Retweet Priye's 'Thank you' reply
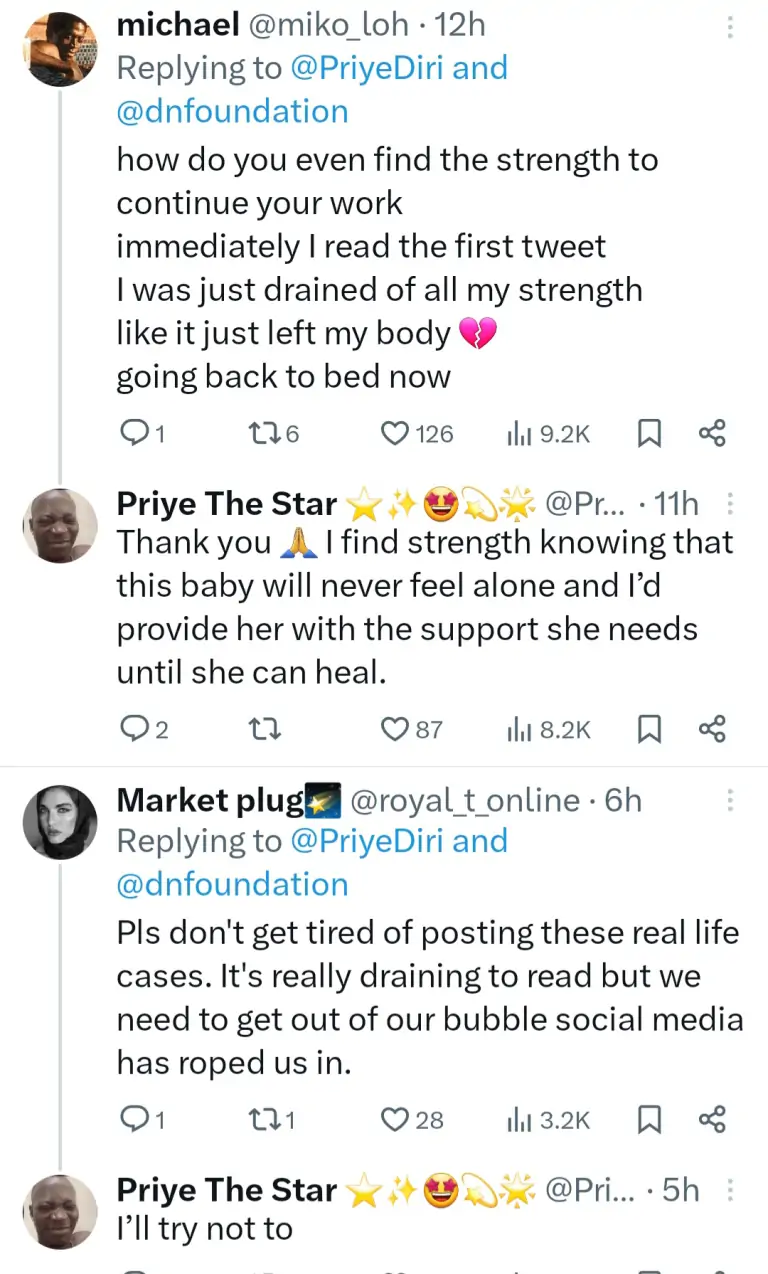 (x=262, y=730)
